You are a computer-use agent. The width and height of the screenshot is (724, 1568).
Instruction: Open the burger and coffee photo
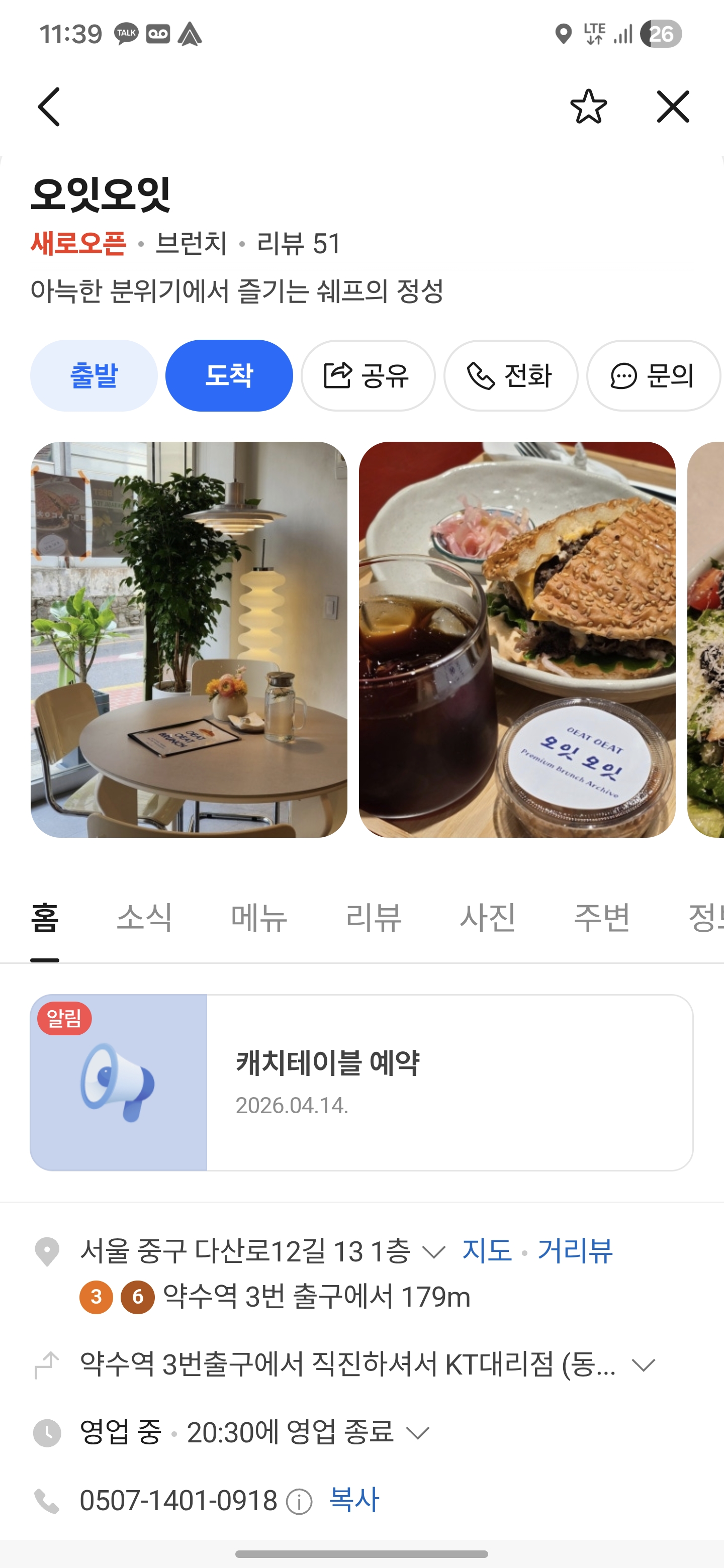tap(517, 639)
